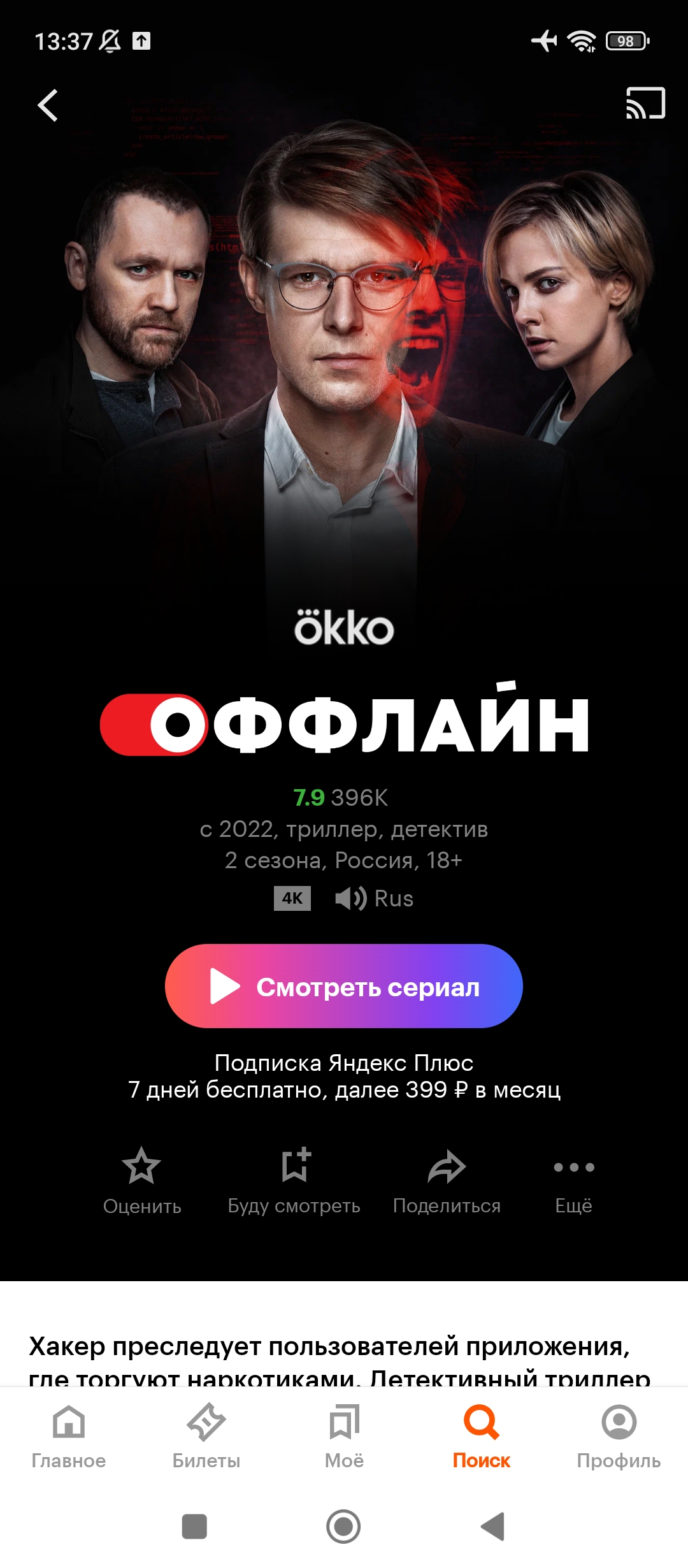
Task: Add series to Буду смотреть
Action: 294,1182
